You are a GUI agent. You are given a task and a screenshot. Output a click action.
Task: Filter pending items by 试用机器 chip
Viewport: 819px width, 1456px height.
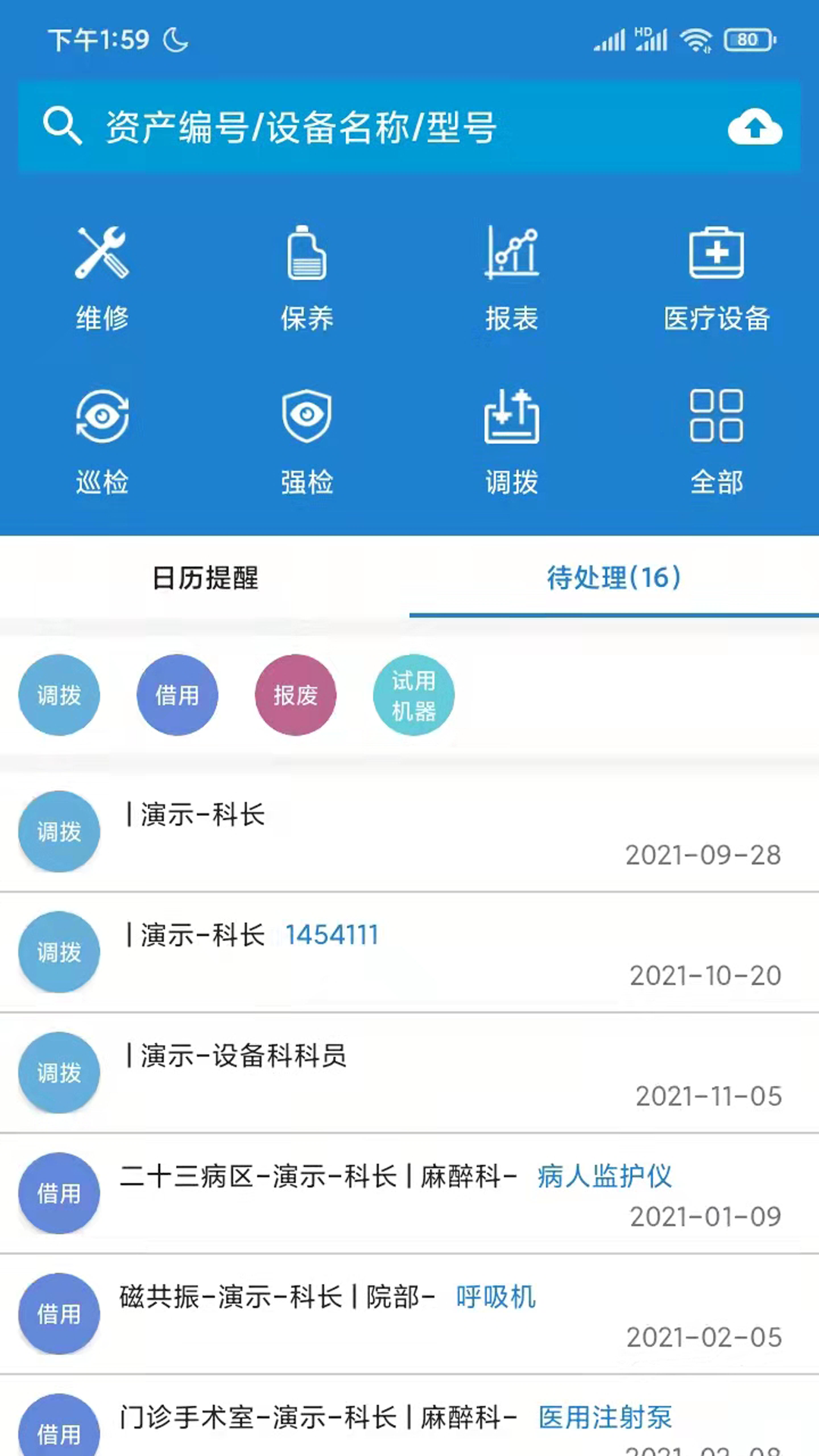coord(413,695)
